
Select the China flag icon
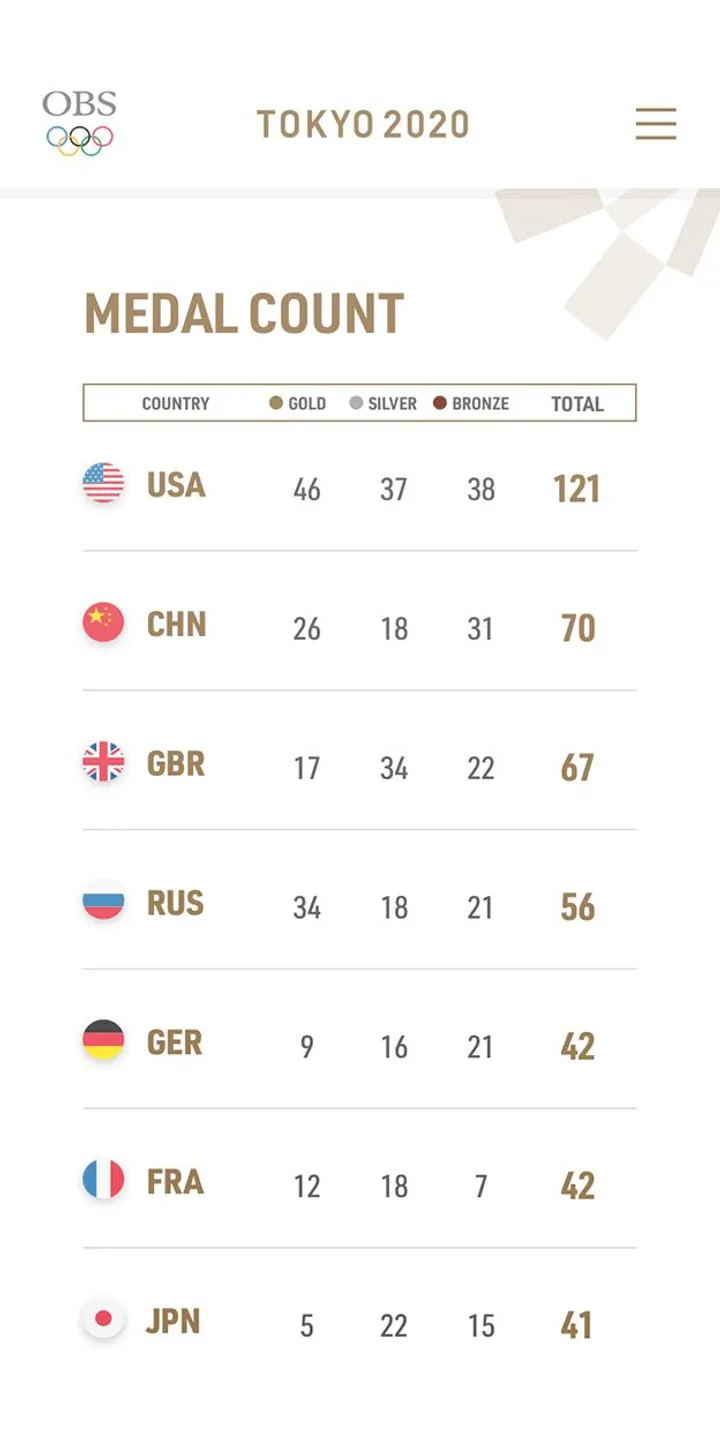click(x=103, y=623)
